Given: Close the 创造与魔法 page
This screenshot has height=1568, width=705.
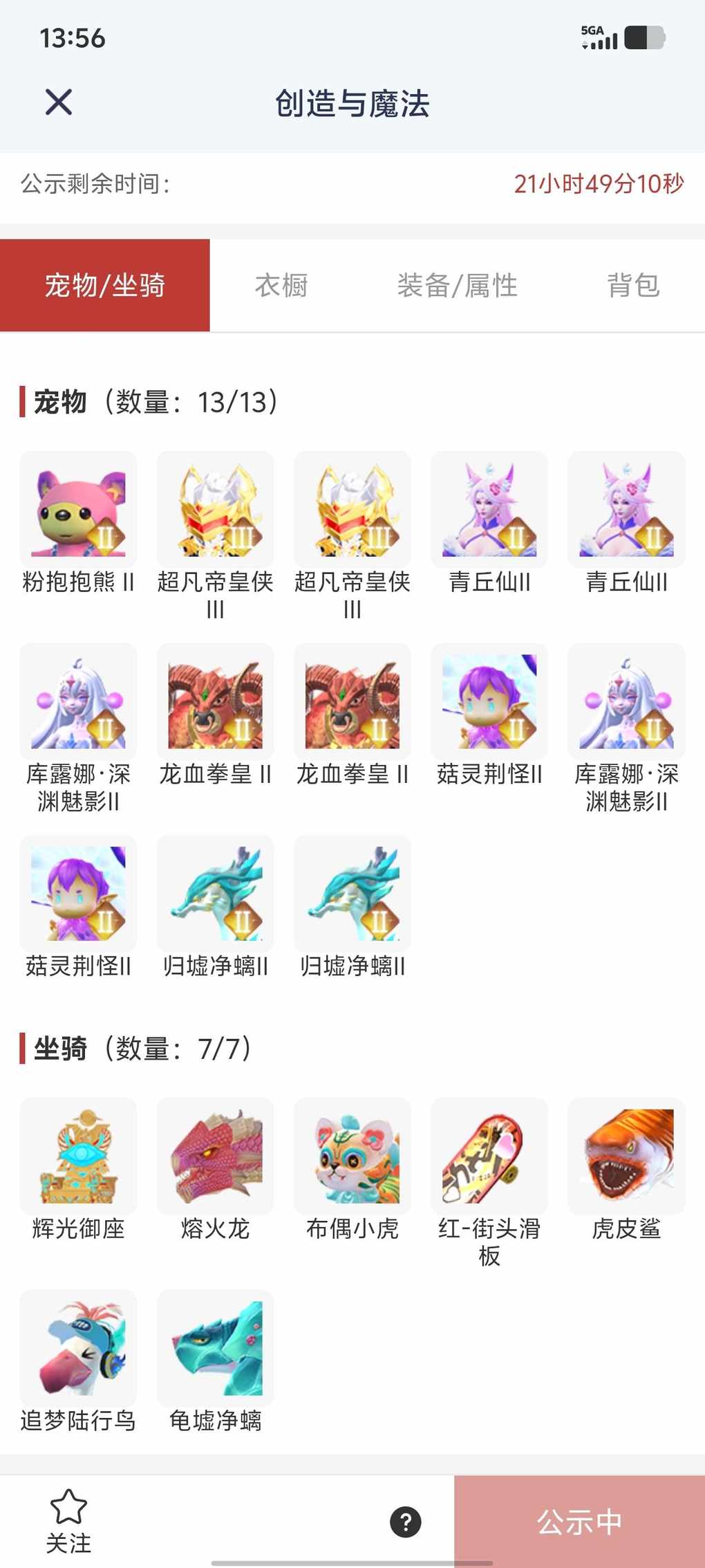Looking at the screenshot, I should [59, 102].
